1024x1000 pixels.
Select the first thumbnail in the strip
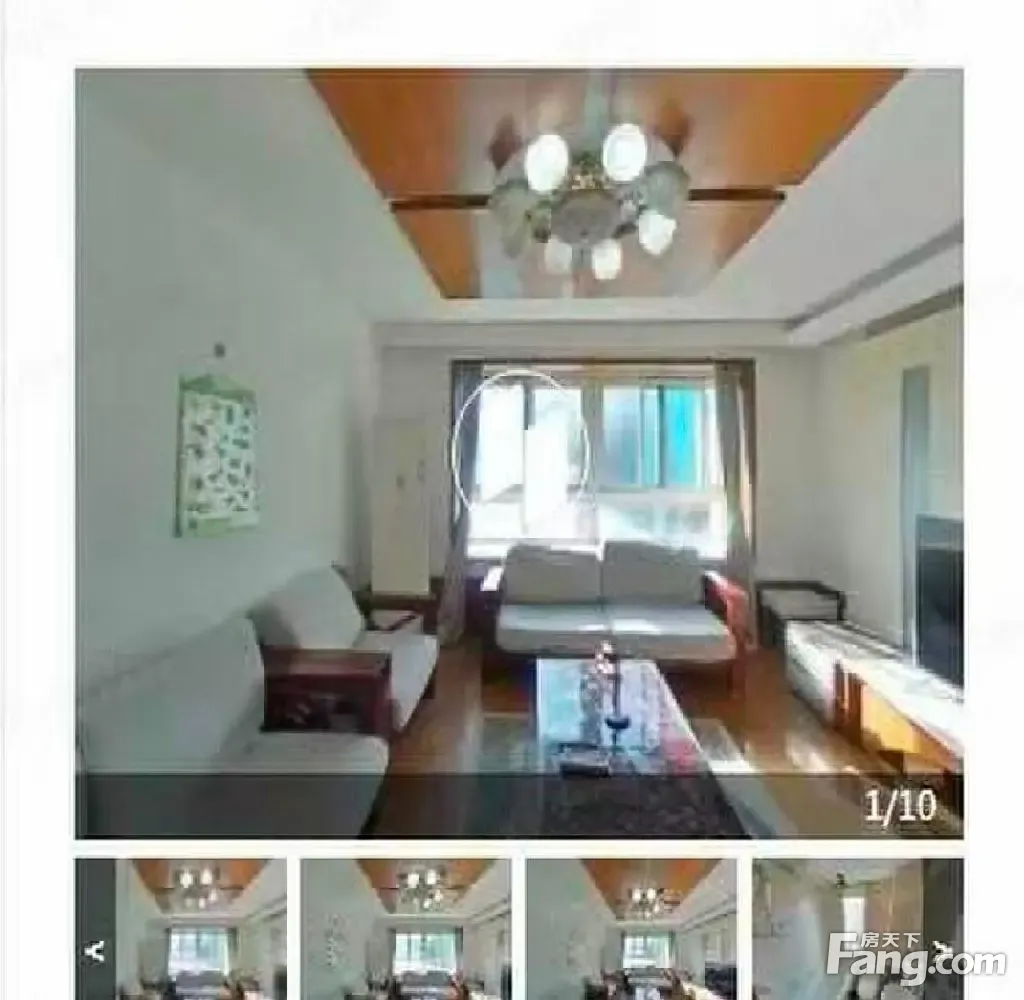pos(181,929)
